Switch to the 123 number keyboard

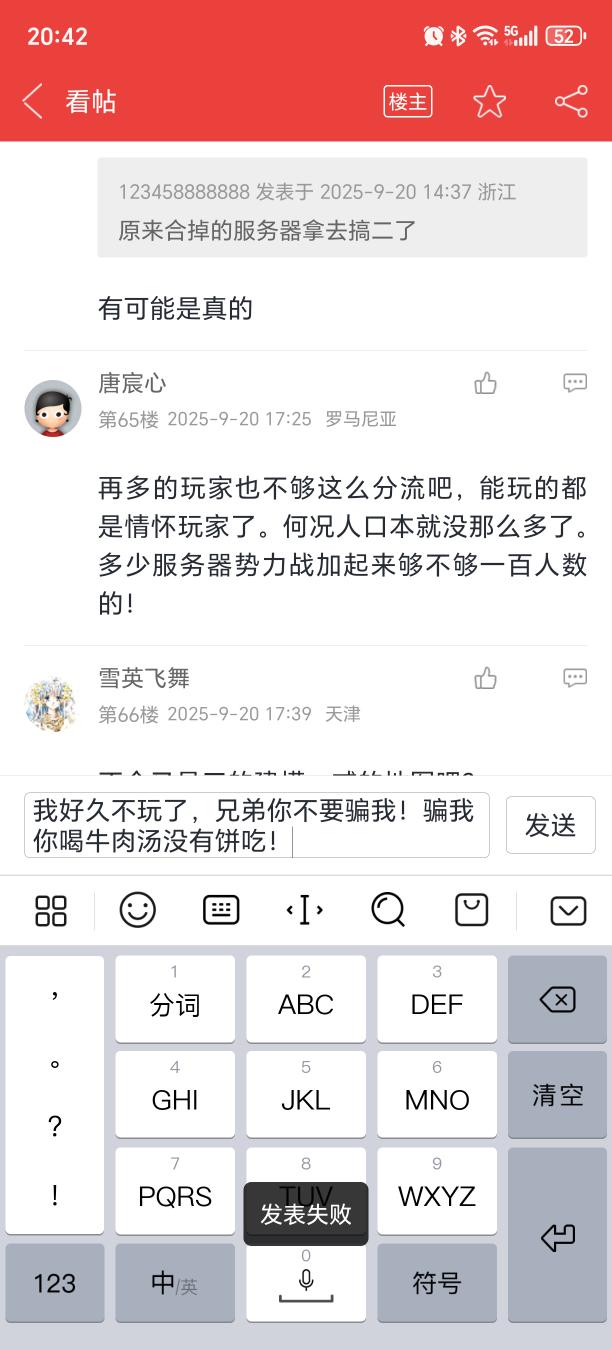point(55,1283)
